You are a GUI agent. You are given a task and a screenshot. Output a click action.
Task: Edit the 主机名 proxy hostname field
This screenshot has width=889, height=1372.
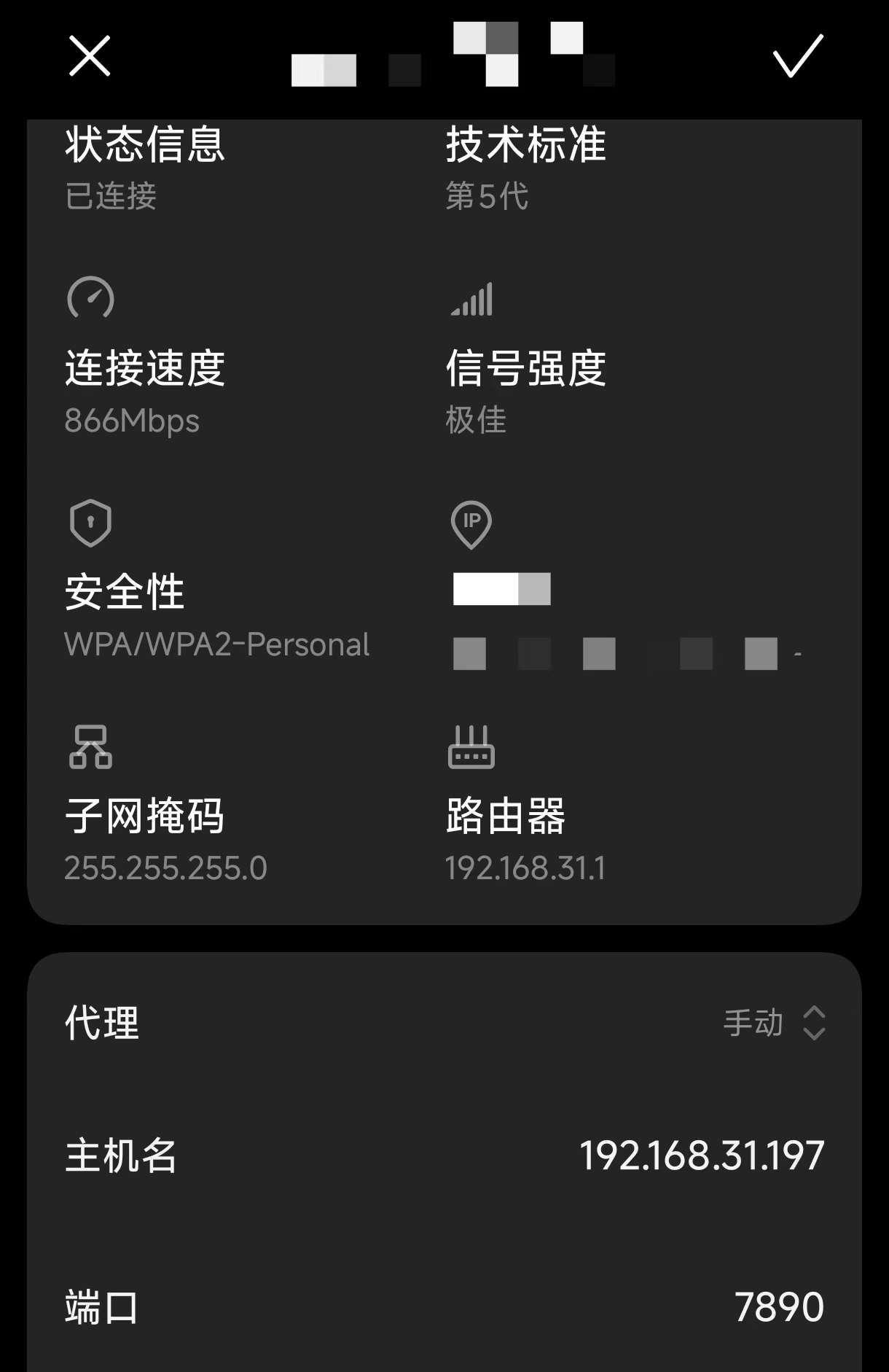[701, 1156]
